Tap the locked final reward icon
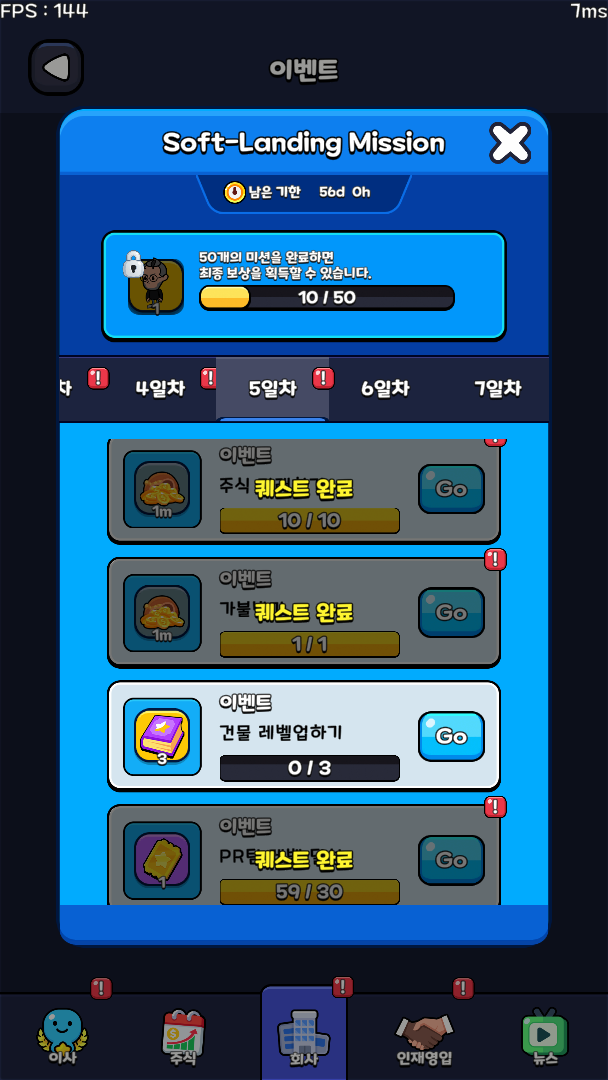Viewport: 608px width, 1080px height. tap(155, 286)
